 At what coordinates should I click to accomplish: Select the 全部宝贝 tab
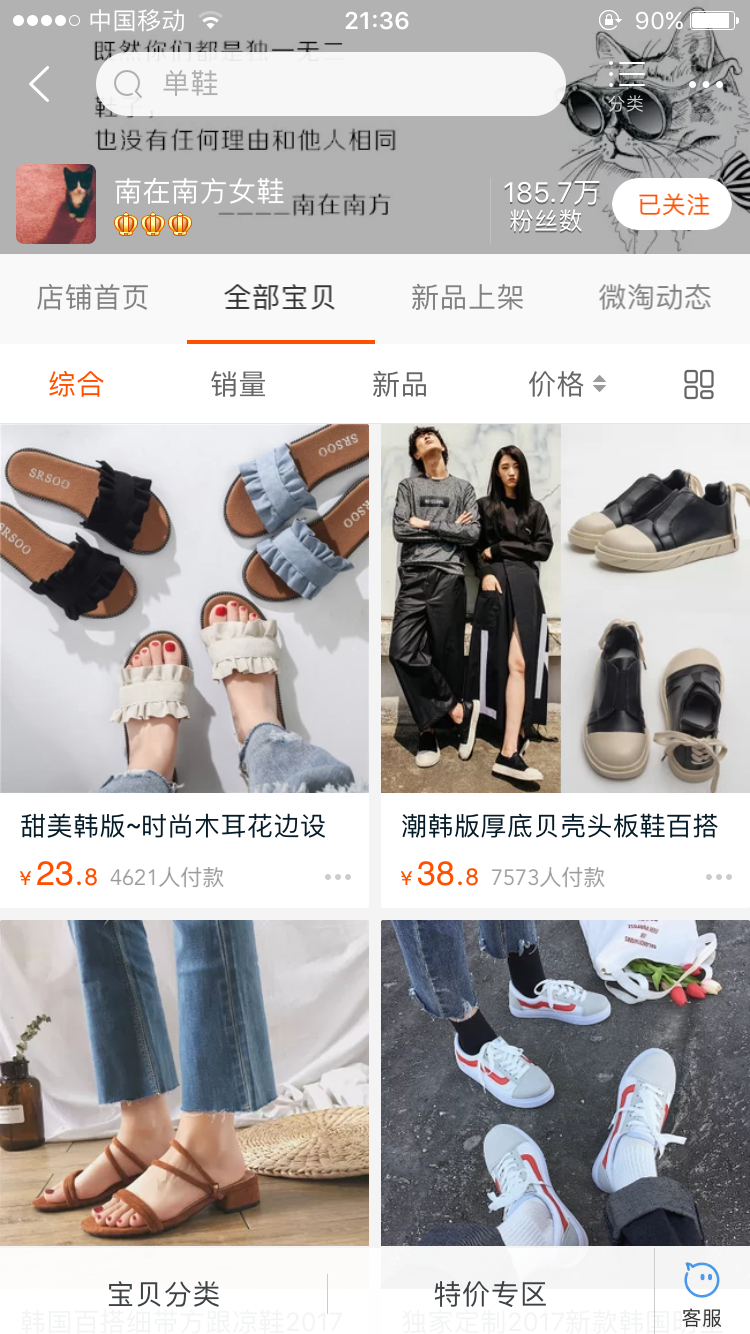280,298
